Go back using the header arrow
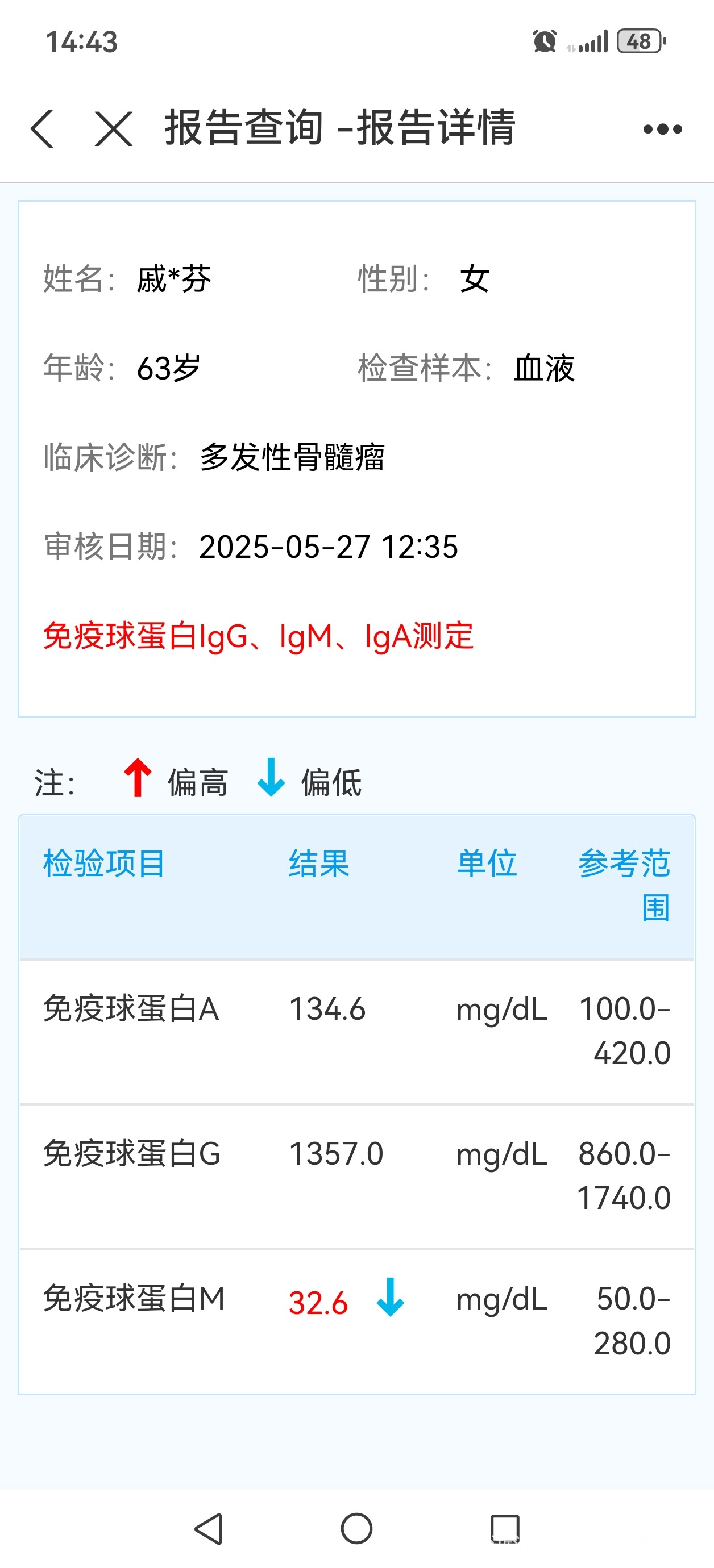 (42, 128)
